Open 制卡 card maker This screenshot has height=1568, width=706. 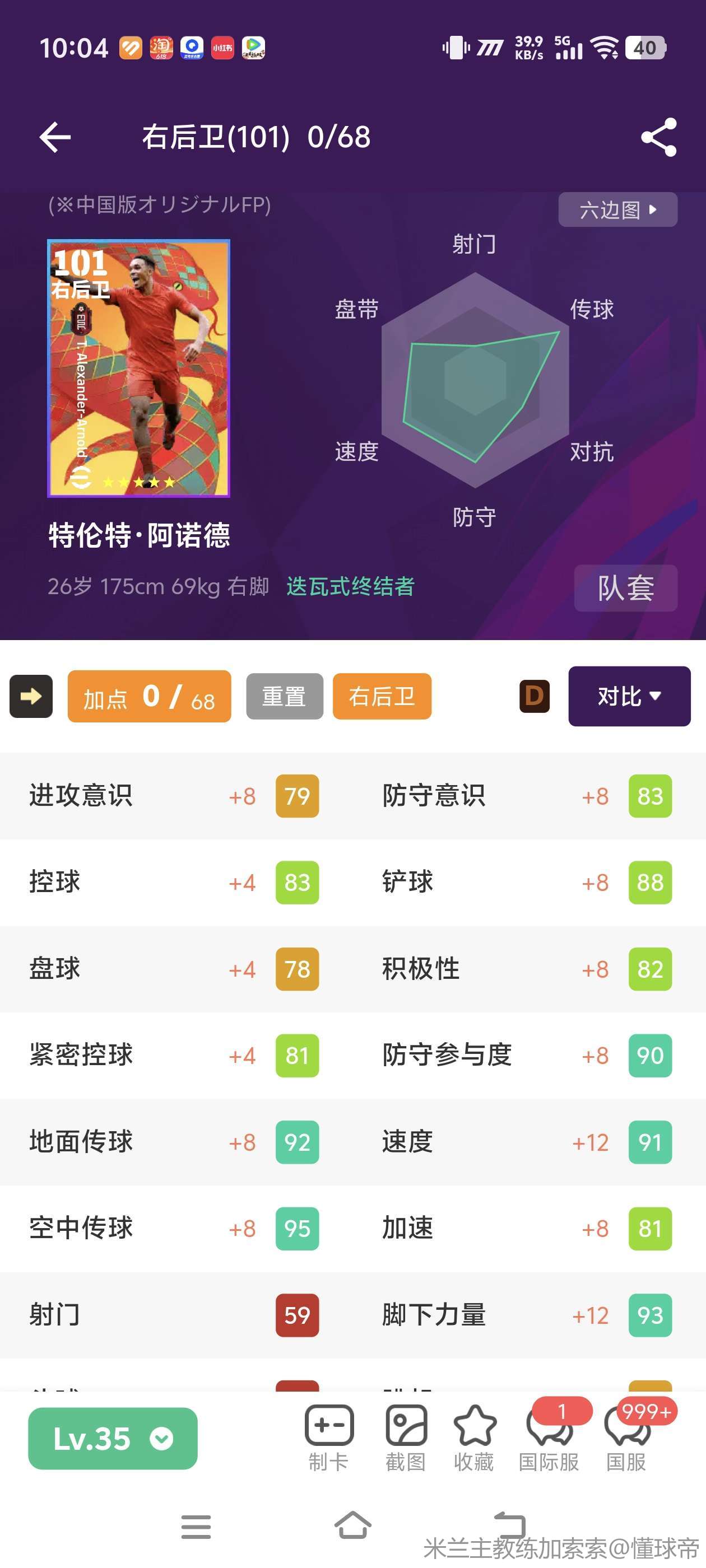pos(329,1438)
